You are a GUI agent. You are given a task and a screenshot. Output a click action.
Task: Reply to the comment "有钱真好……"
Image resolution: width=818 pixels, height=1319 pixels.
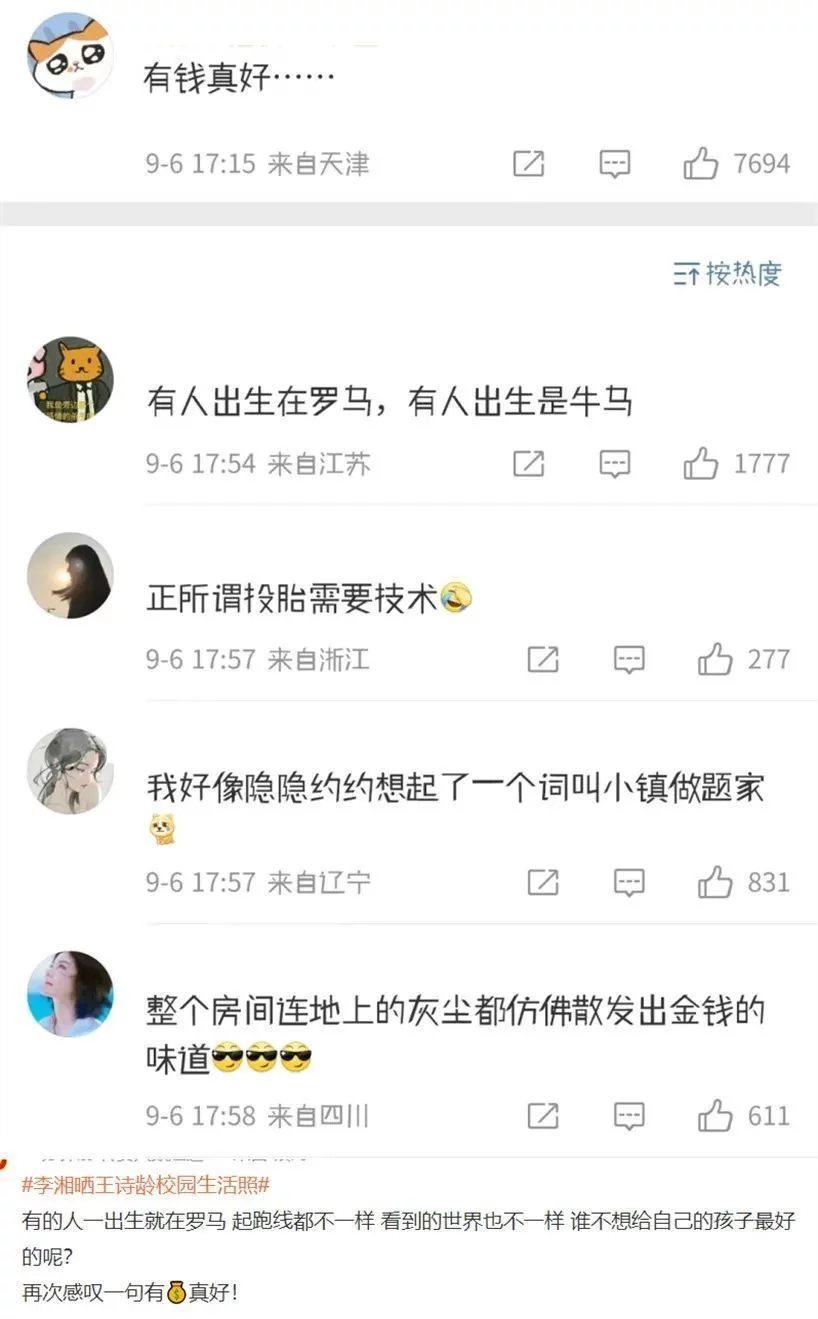point(614,163)
